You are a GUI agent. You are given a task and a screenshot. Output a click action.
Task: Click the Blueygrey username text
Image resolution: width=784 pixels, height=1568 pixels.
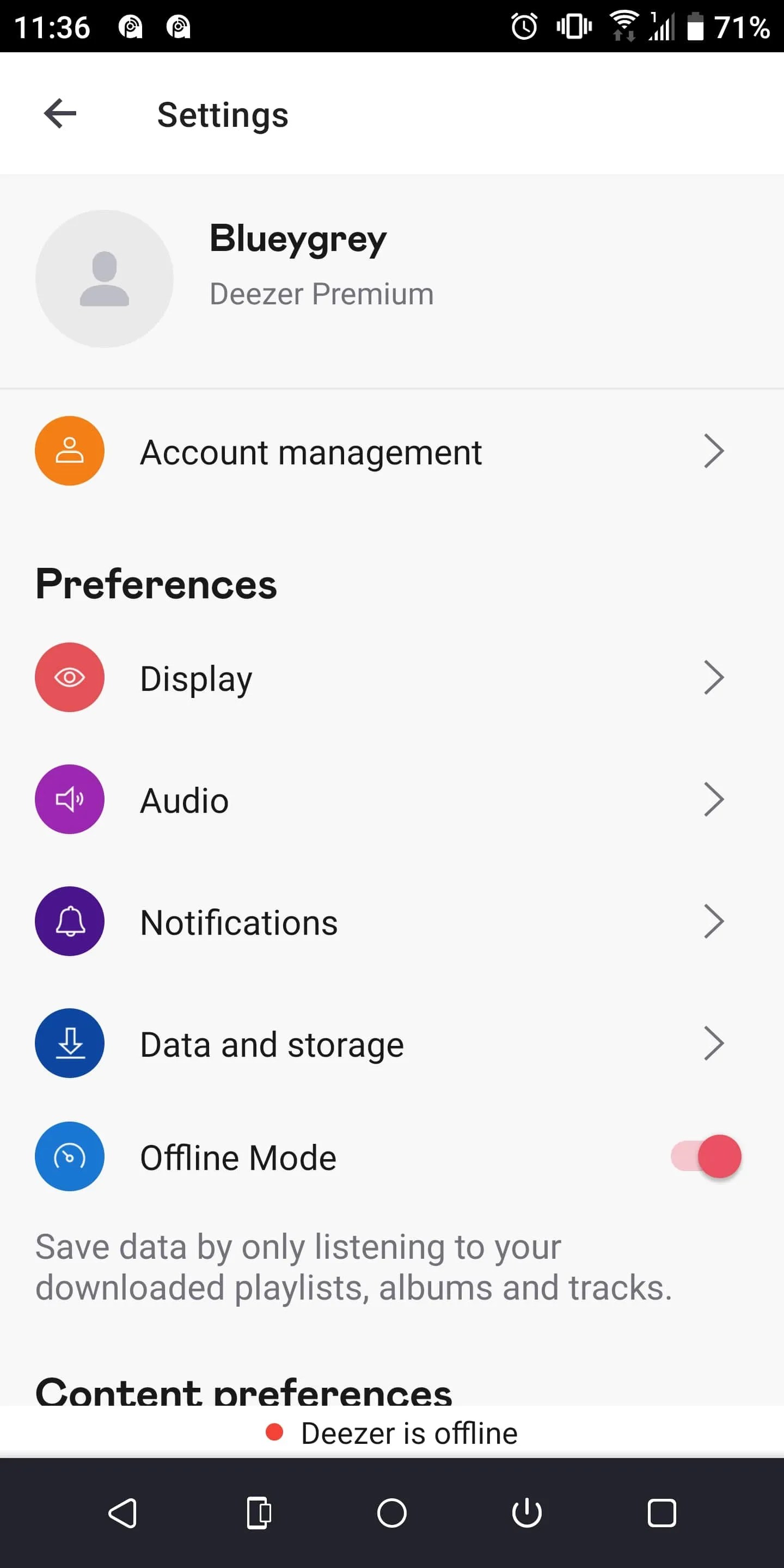click(x=298, y=238)
